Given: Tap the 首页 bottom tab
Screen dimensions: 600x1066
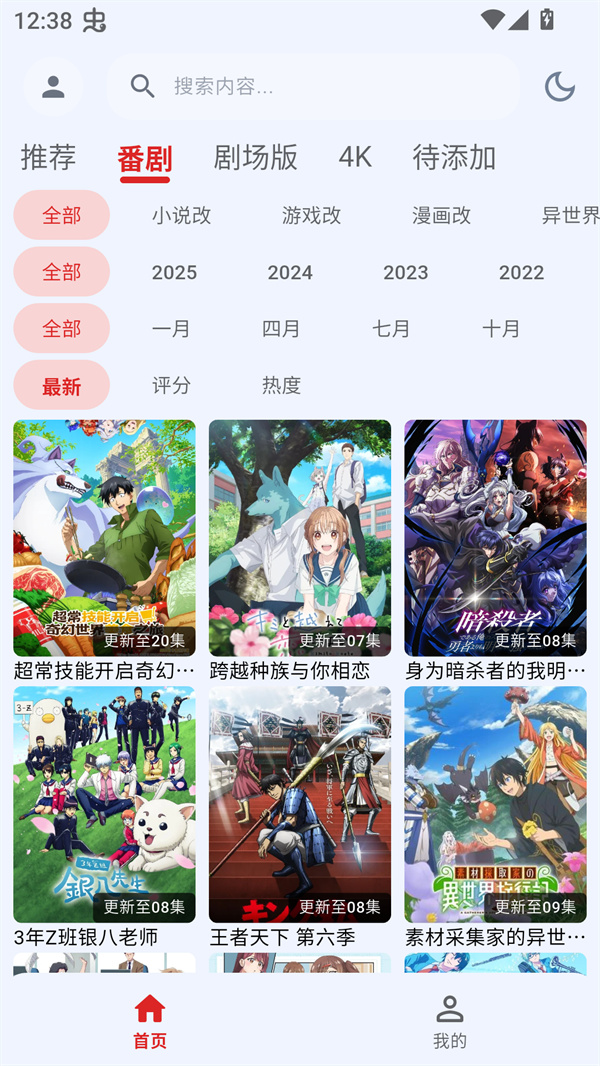Looking at the screenshot, I should click(x=150, y=1020).
